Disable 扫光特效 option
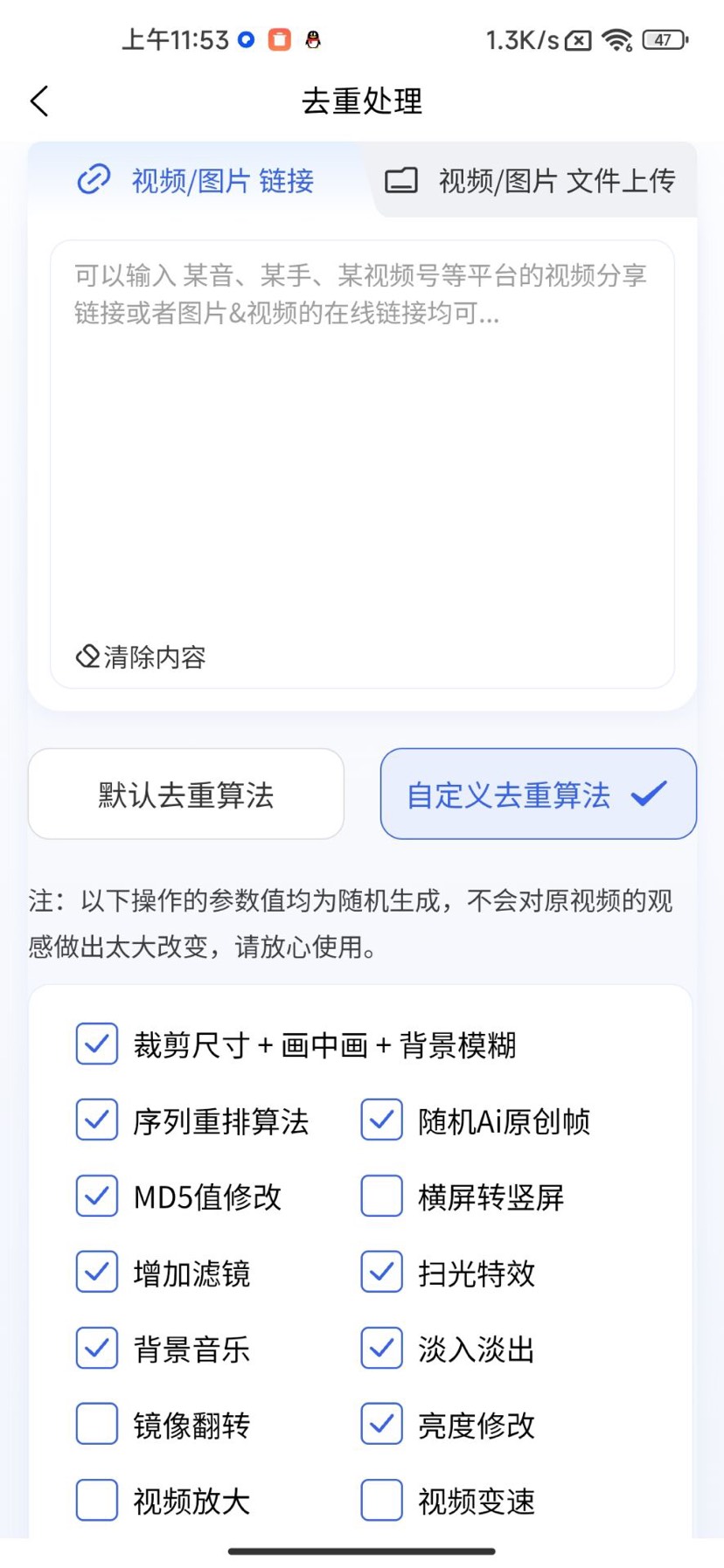The image size is (724, 1568). (x=382, y=1273)
